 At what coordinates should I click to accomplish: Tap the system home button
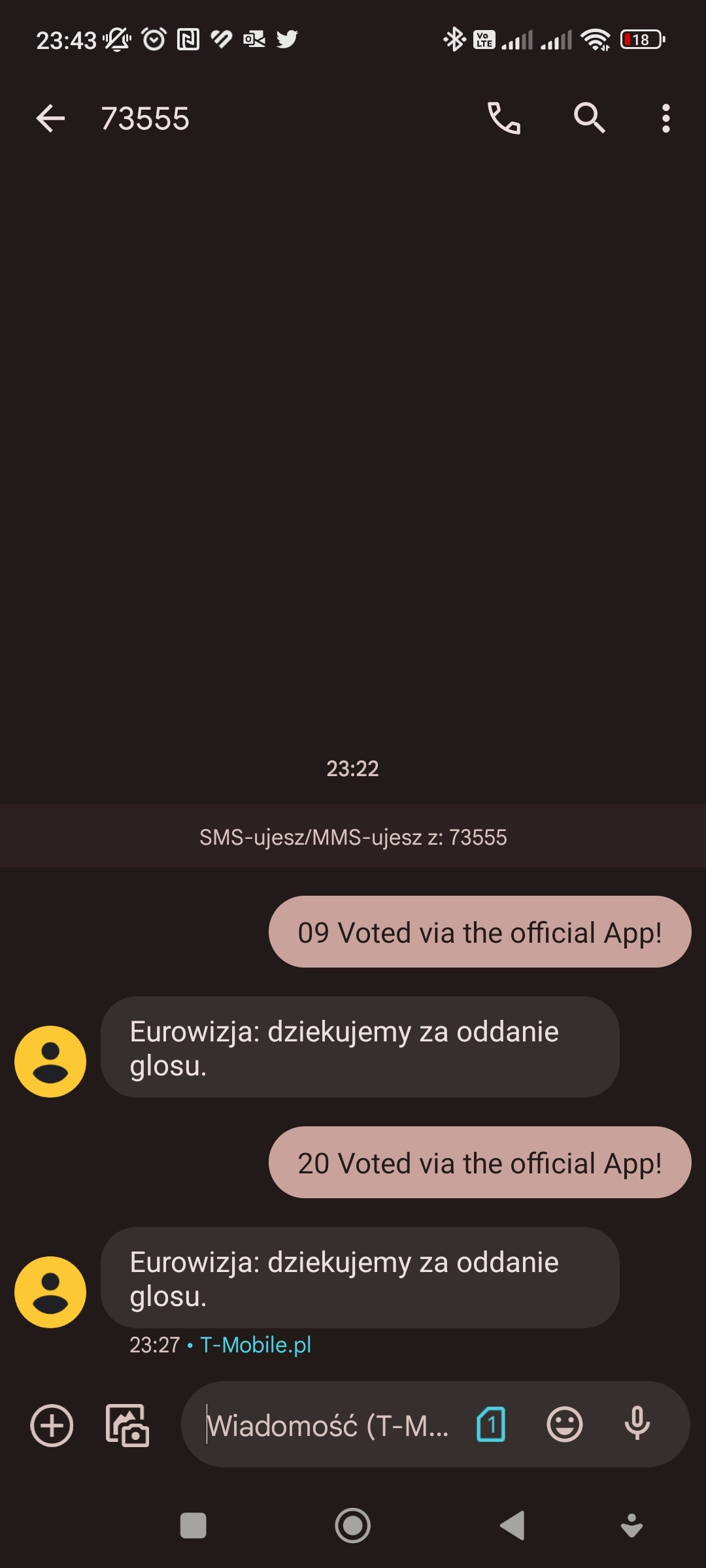coord(352,1526)
